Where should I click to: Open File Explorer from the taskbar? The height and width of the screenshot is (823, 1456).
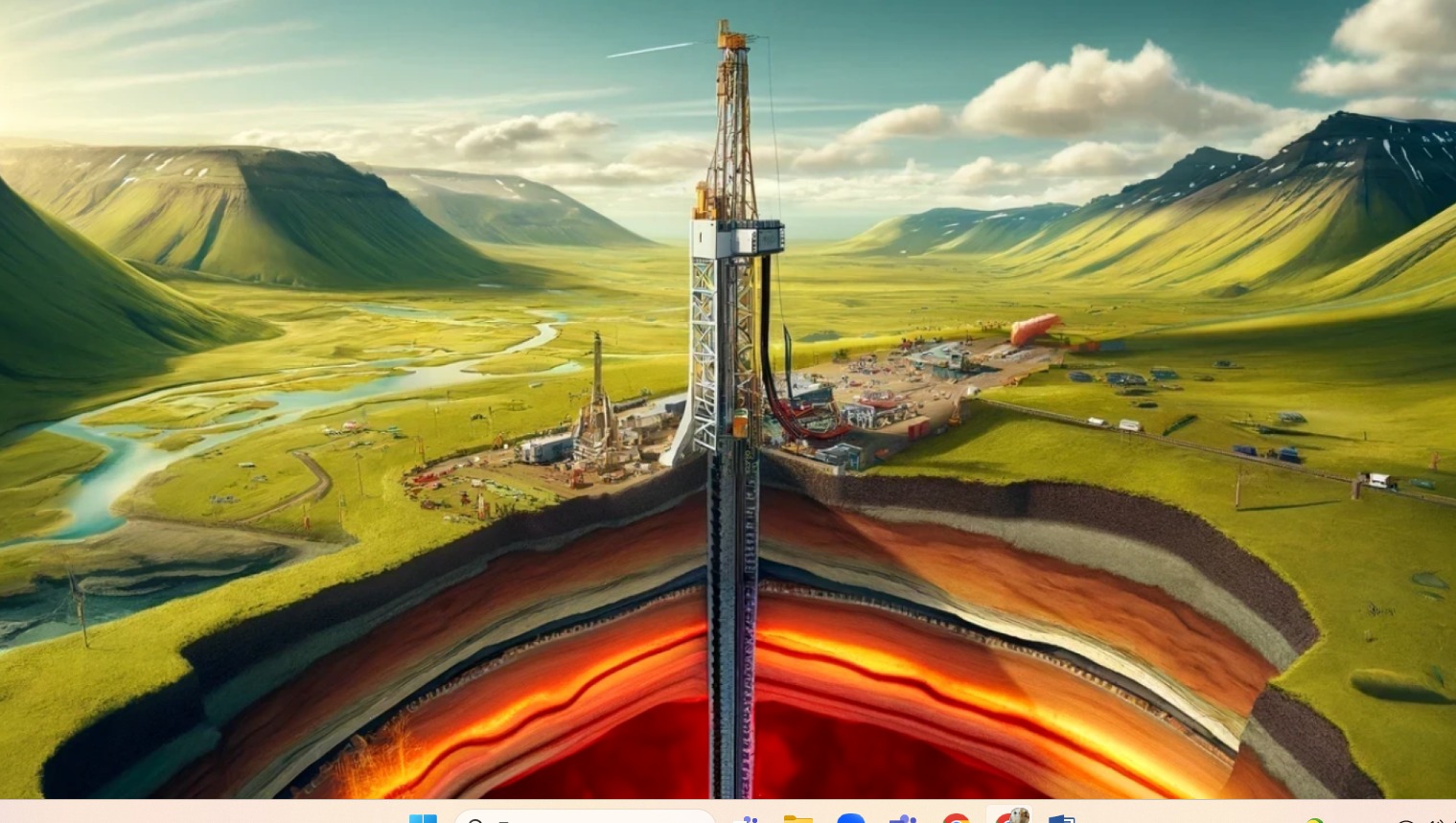(797, 819)
